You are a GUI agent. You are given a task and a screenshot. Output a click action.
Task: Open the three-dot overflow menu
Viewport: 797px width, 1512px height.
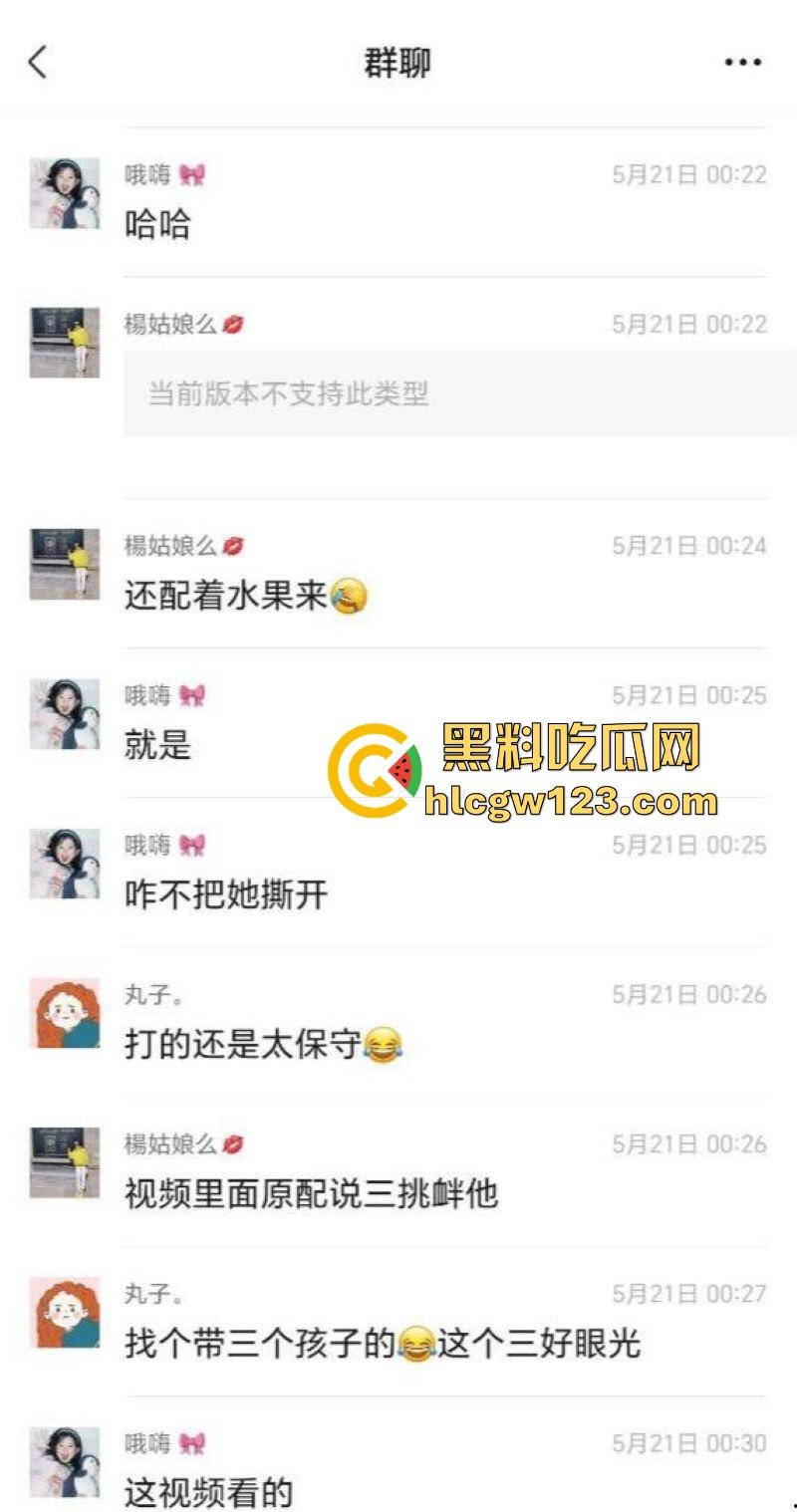(742, 62)
